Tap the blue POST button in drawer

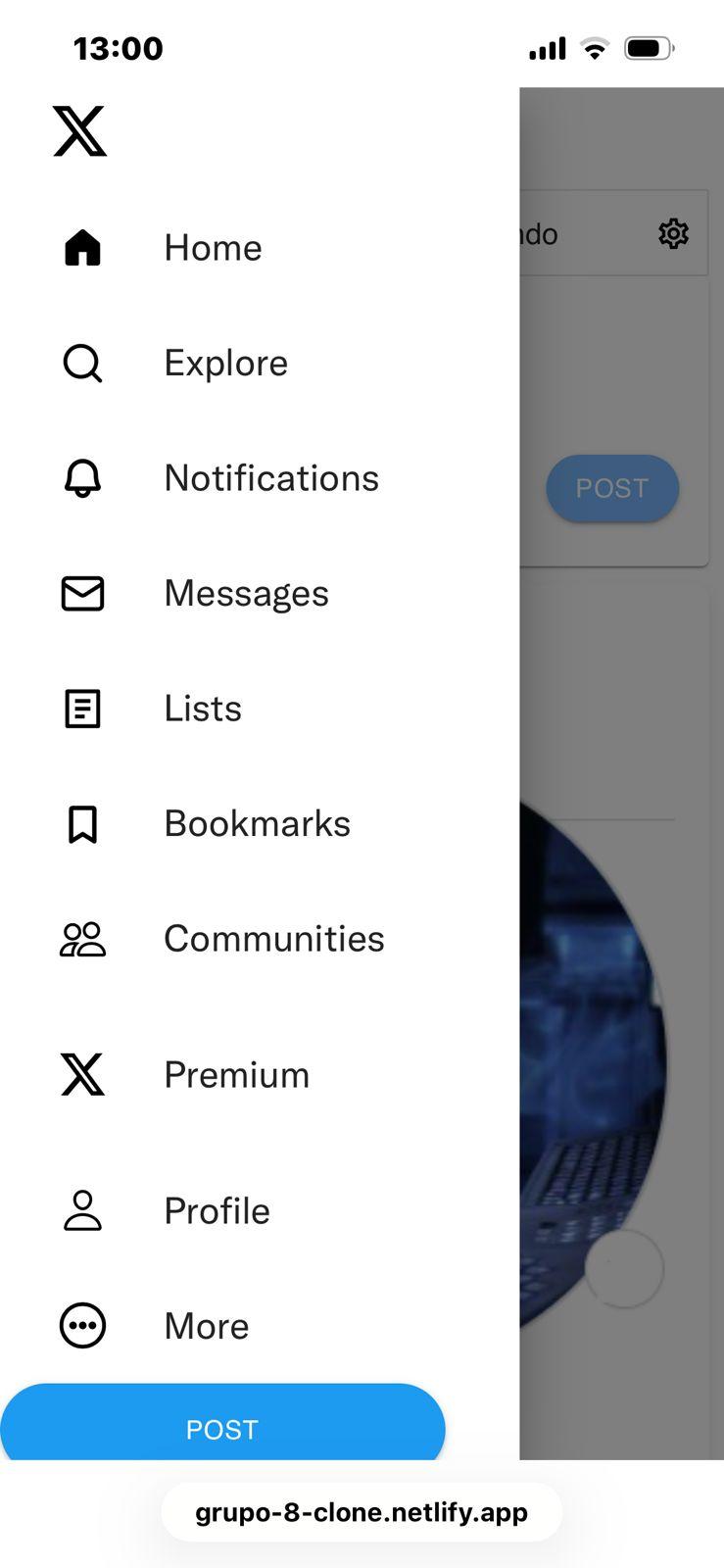coord(222,1428)
